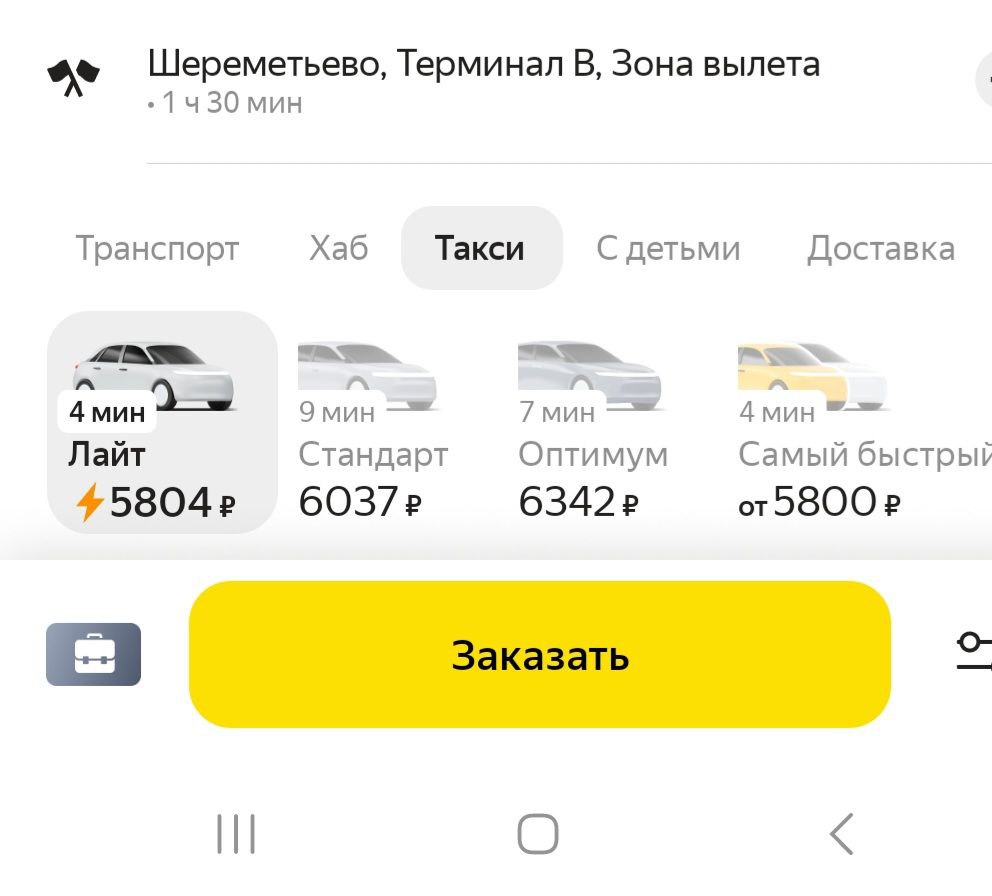Choose the Лайт tariff for 5804 ₽
992x896 pixels.
pos(162,422)
